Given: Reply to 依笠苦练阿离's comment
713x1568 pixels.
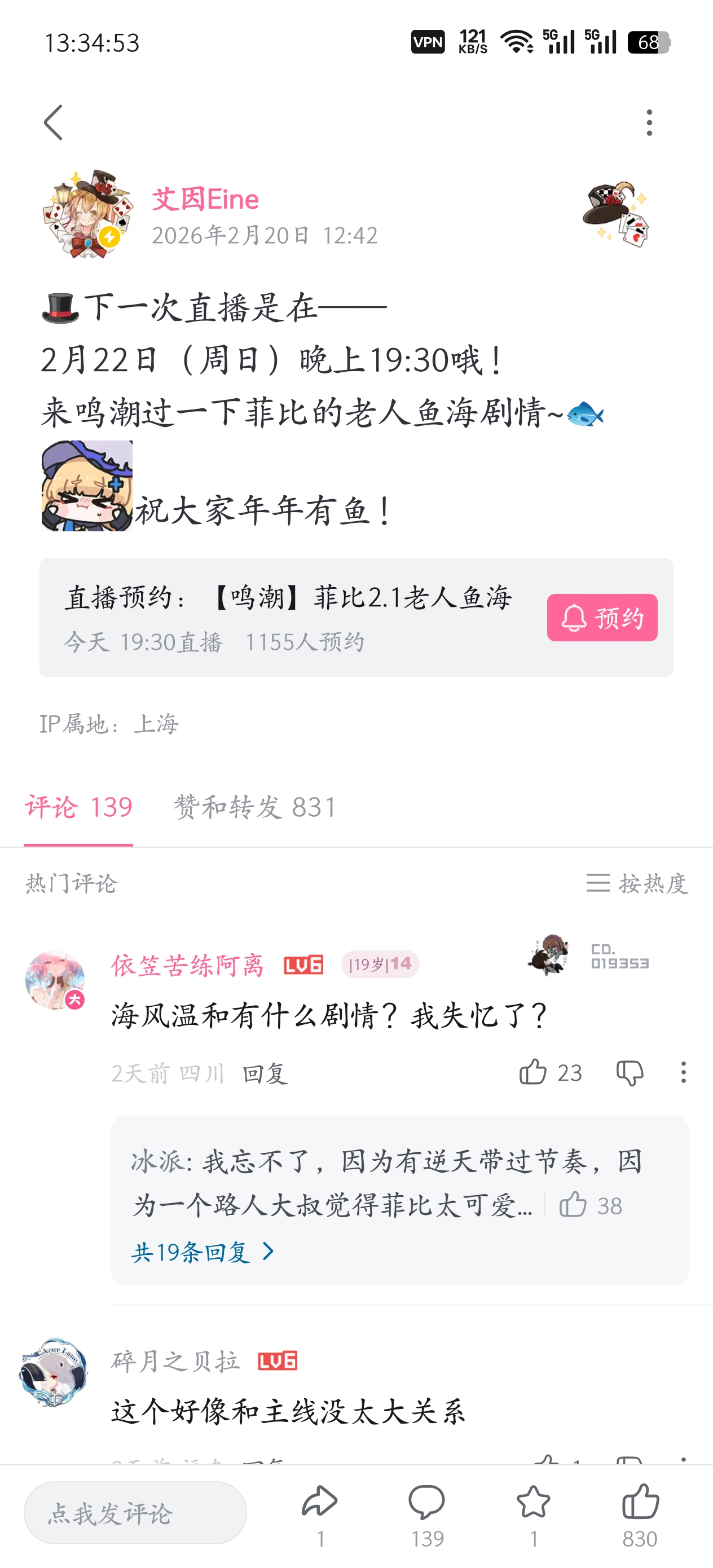Looking at the screenshot, I should point(265,1073).
